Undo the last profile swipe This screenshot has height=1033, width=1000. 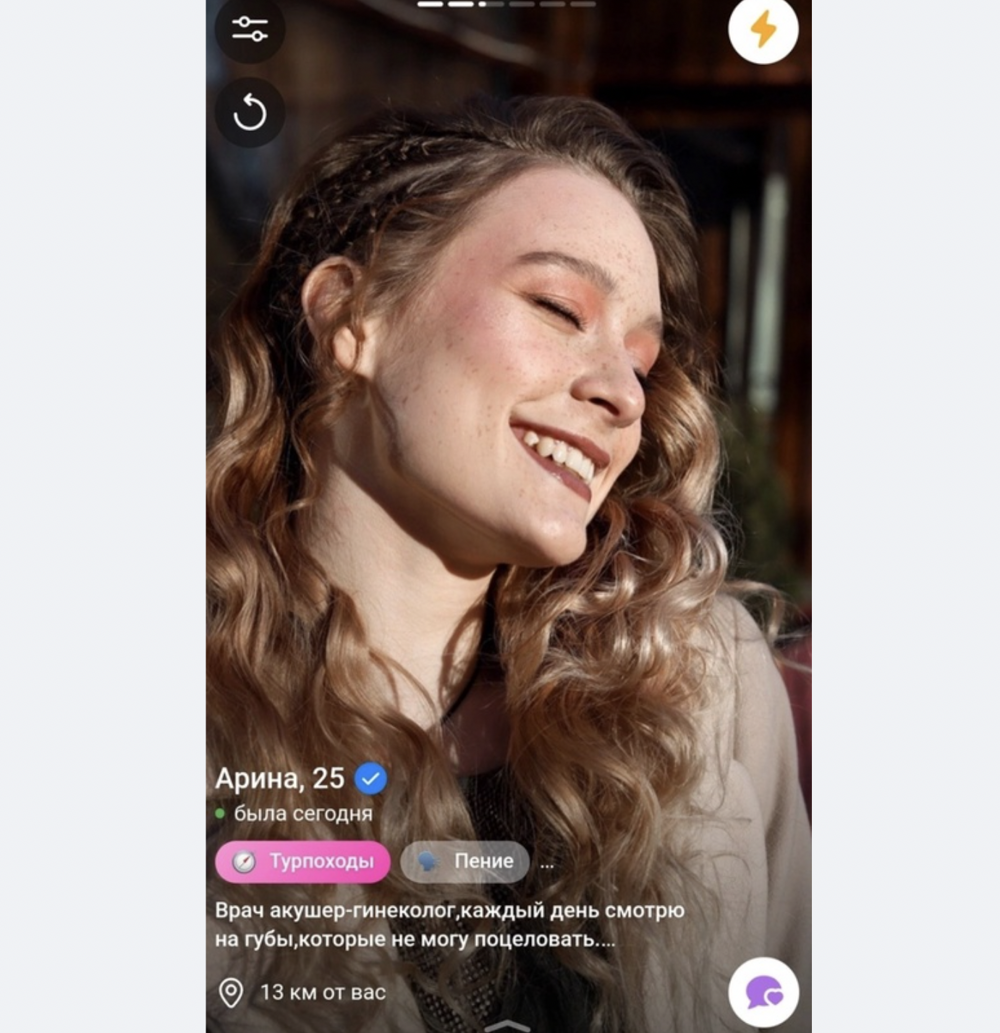[x=250, y=113]
